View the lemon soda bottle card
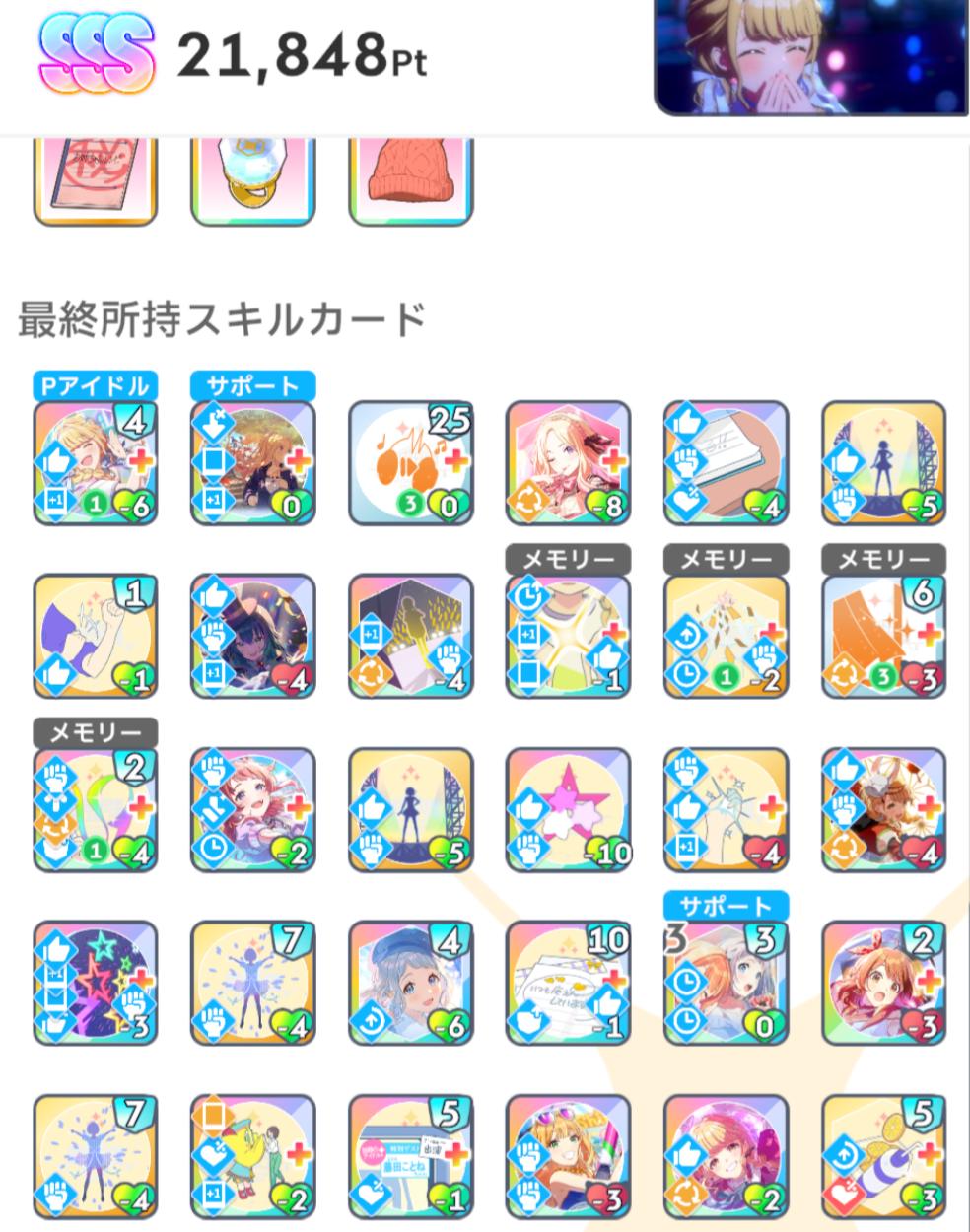 [884, 1157]
